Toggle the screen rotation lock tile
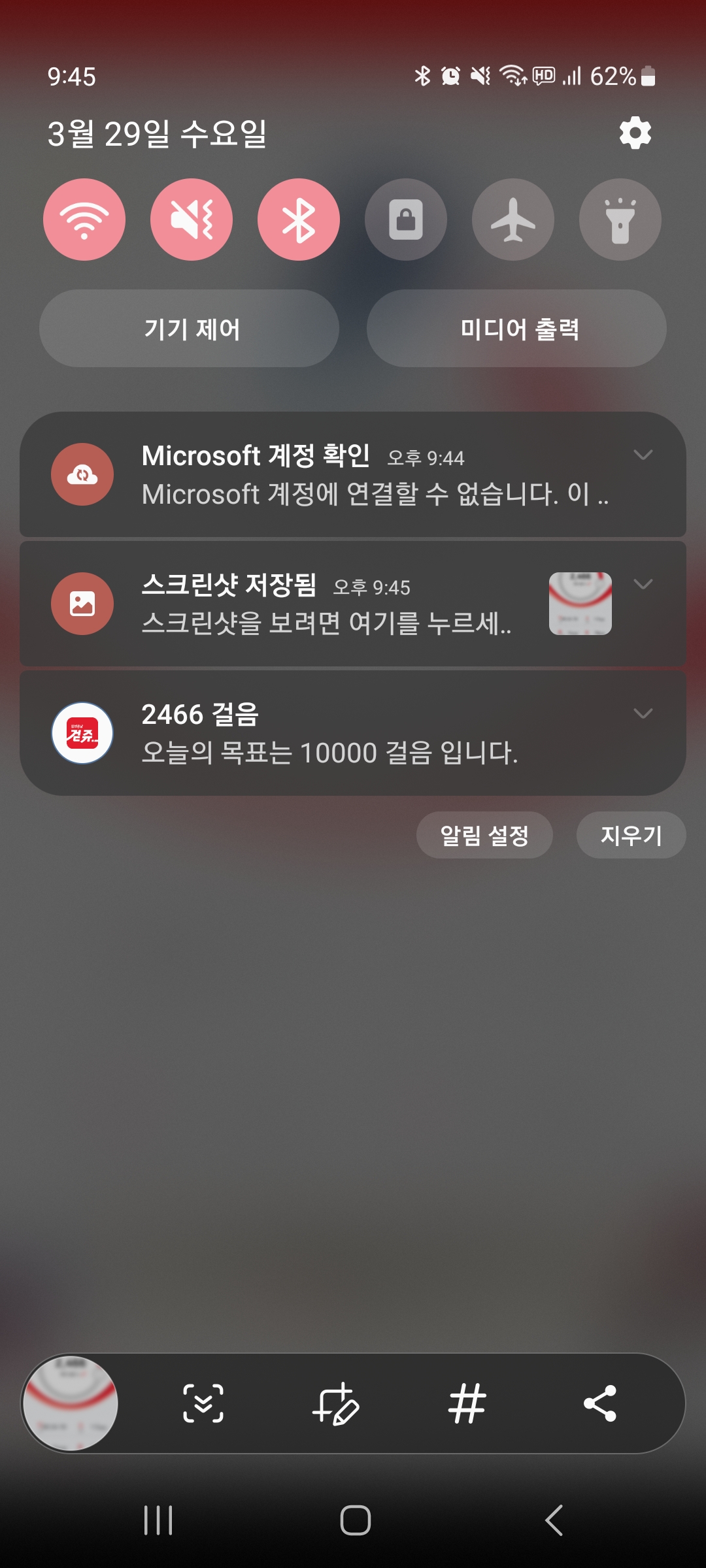The image size is (706, 1568). pos(406,220)
